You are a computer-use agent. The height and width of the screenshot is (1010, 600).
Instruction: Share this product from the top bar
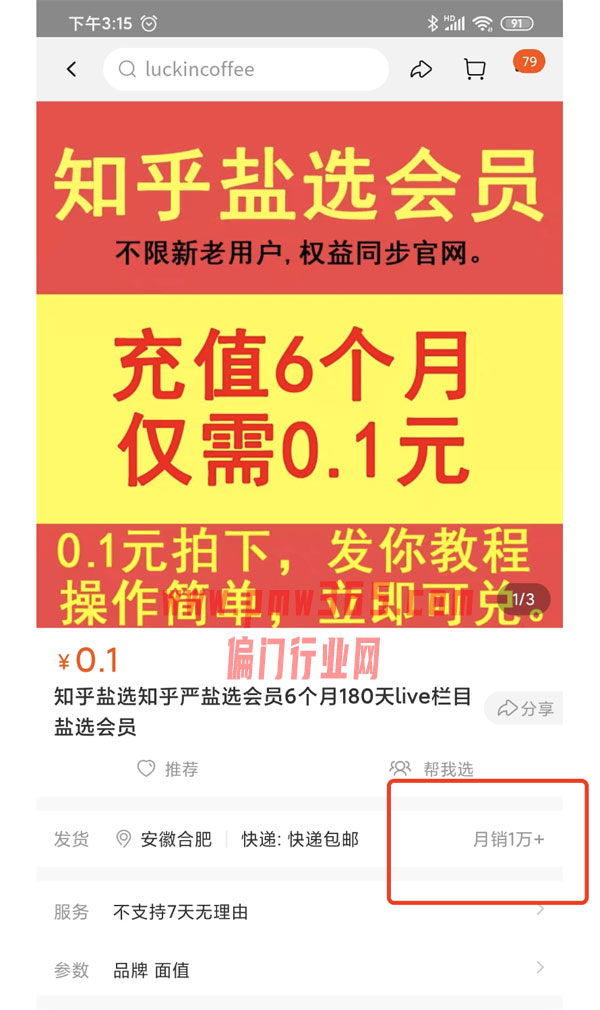421,69
